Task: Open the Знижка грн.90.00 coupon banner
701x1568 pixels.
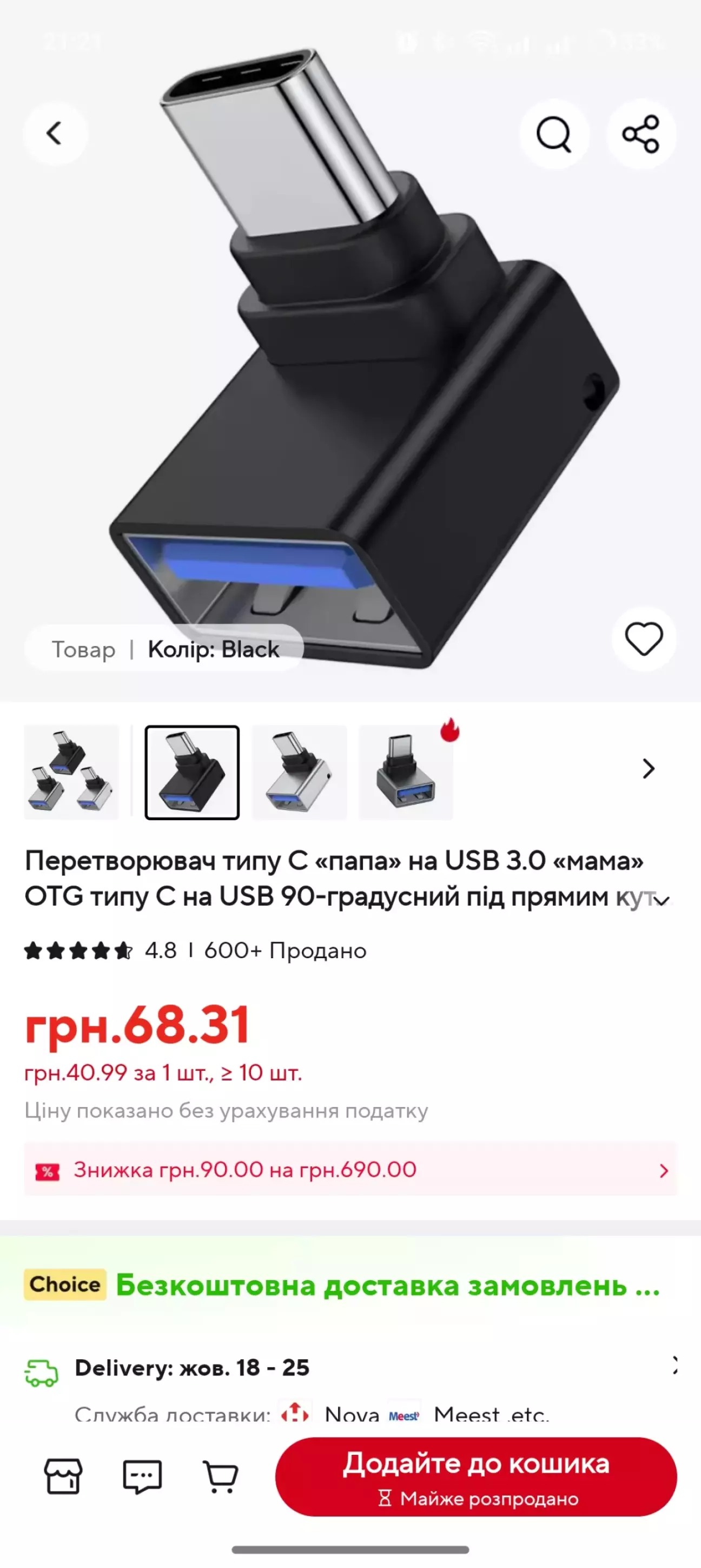Action: pos(350,1169)
